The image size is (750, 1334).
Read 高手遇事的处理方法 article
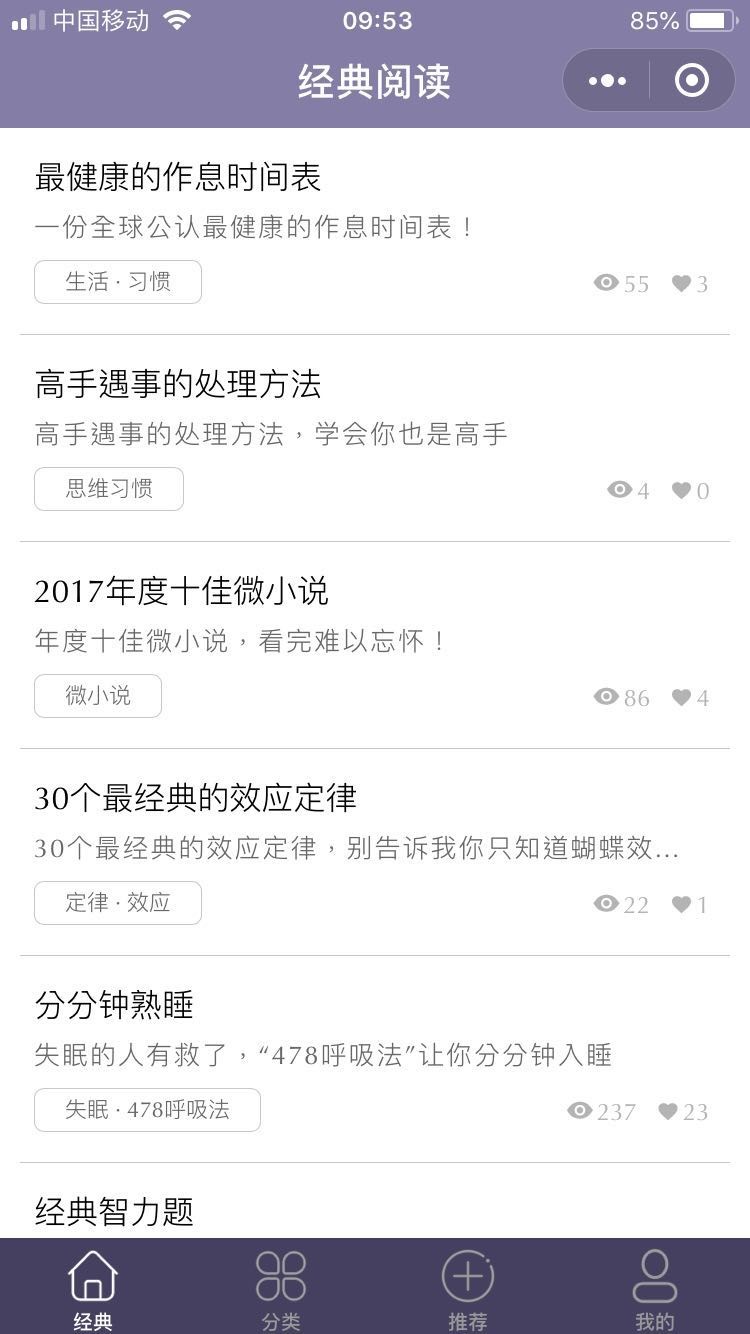pyautogui.click(x=178, y=385)
